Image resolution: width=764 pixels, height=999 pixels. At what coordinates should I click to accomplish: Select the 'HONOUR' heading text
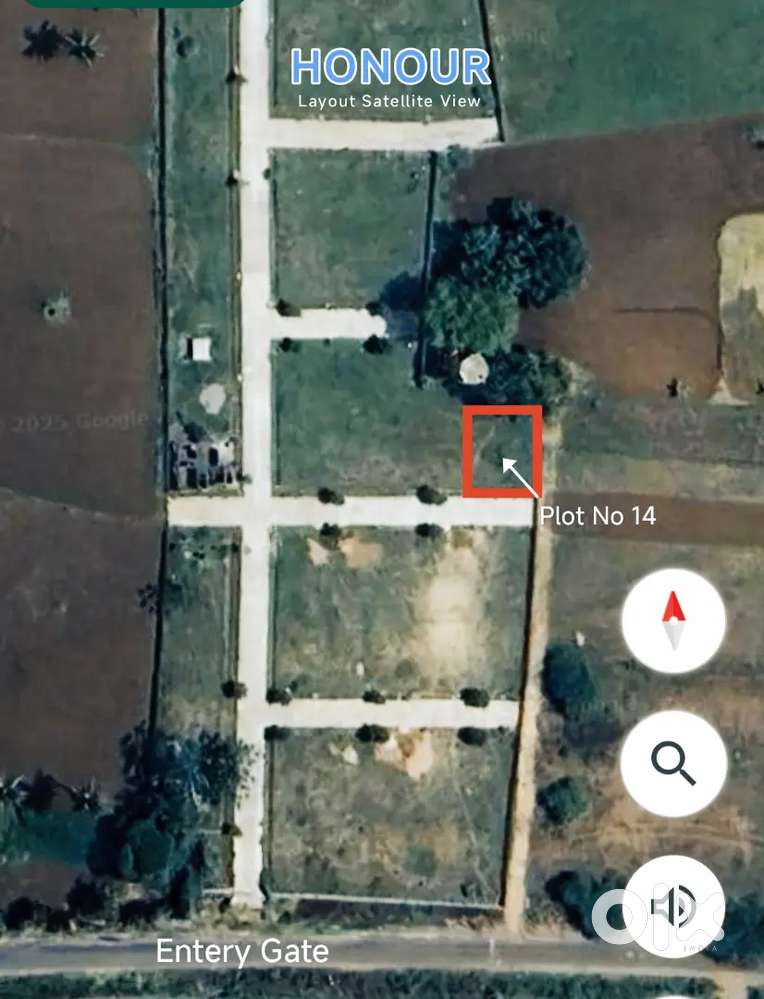pos(390,67)
